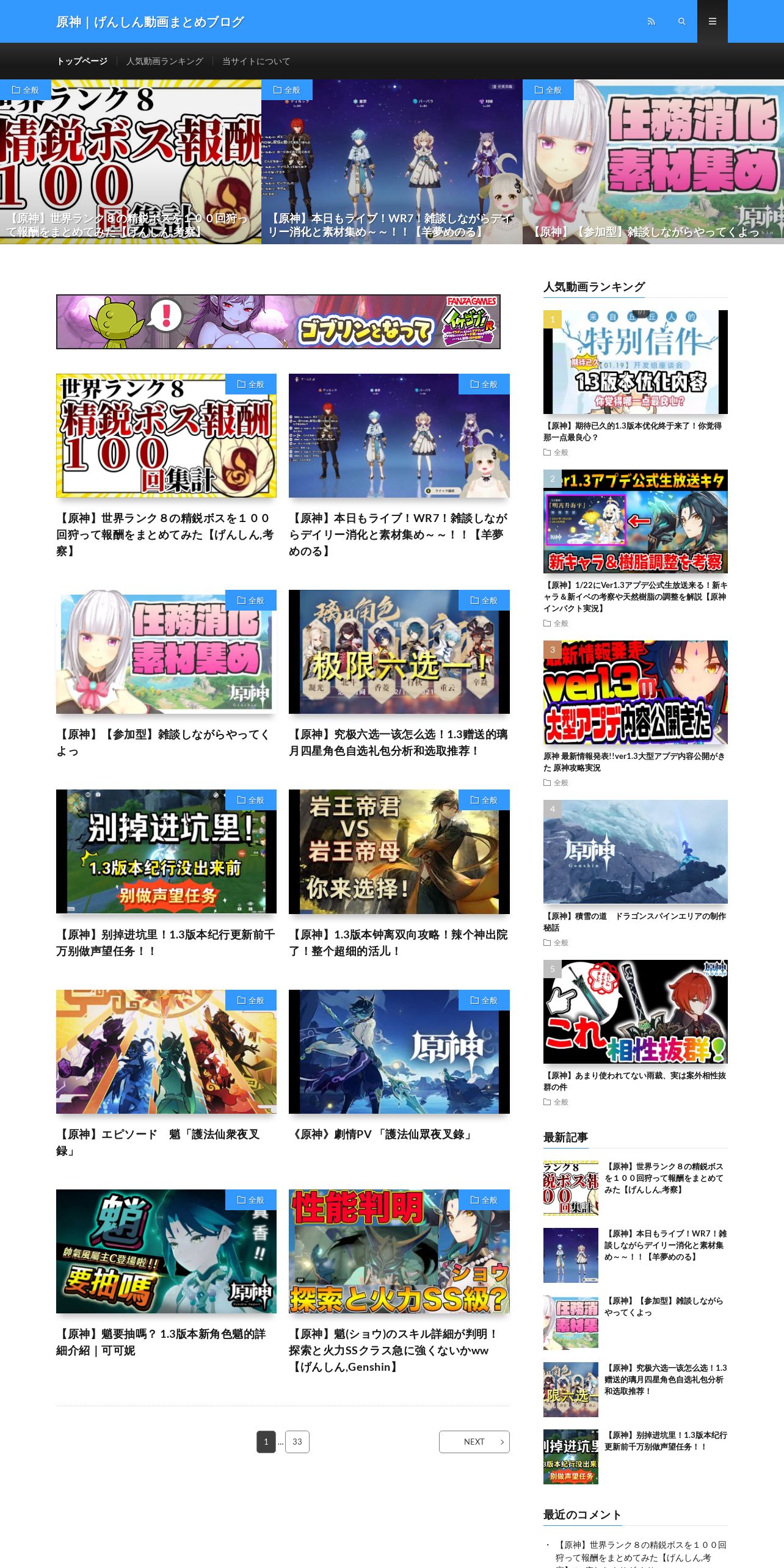Image resolution: width=784 pixels, height=1568 pixels.
Task: Open 世界ランク8の精鋭ボス article card
Action: tap(166, 466)
